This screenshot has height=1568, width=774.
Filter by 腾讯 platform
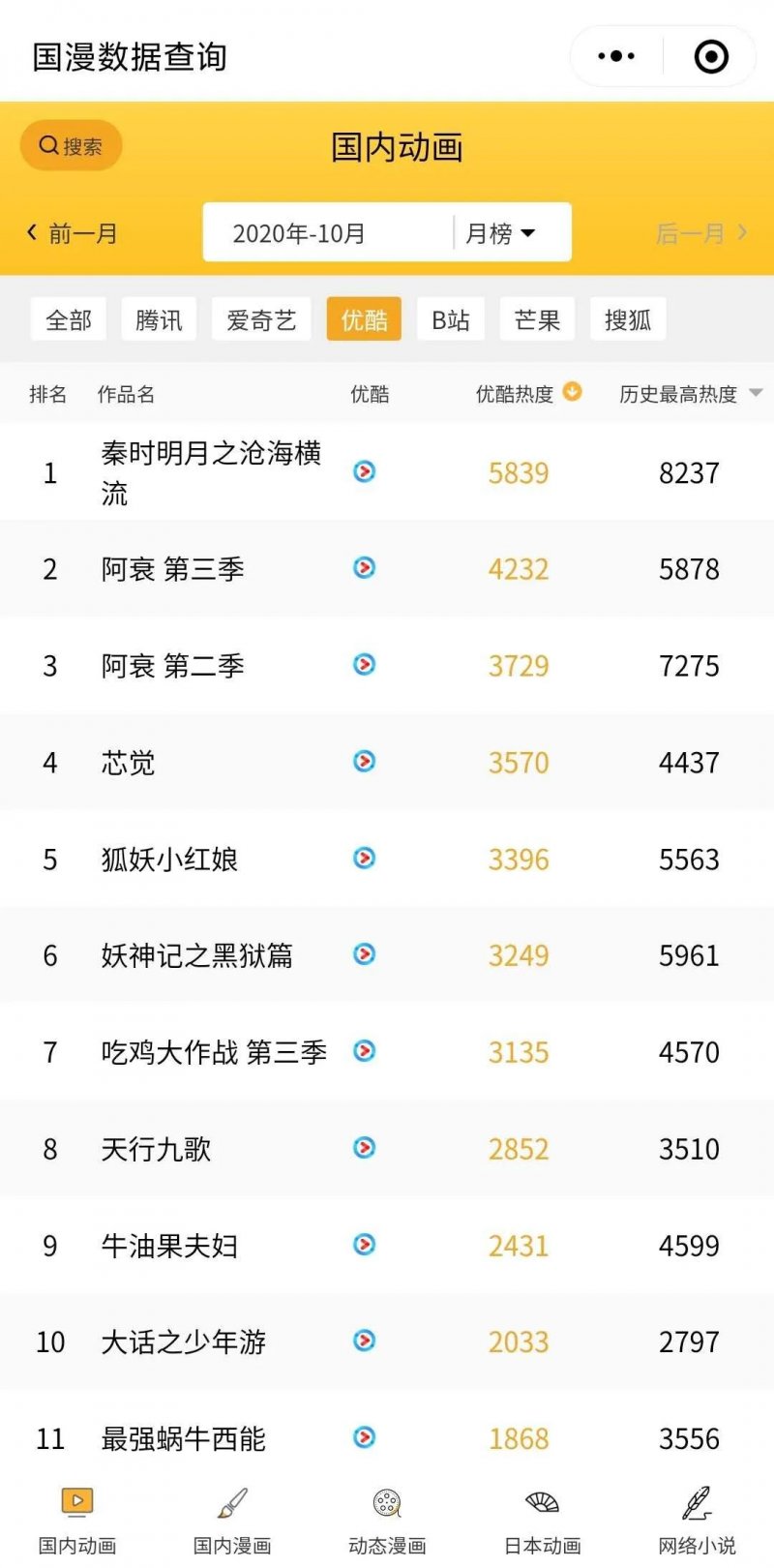pyautogui.click(x=159, y=320)
